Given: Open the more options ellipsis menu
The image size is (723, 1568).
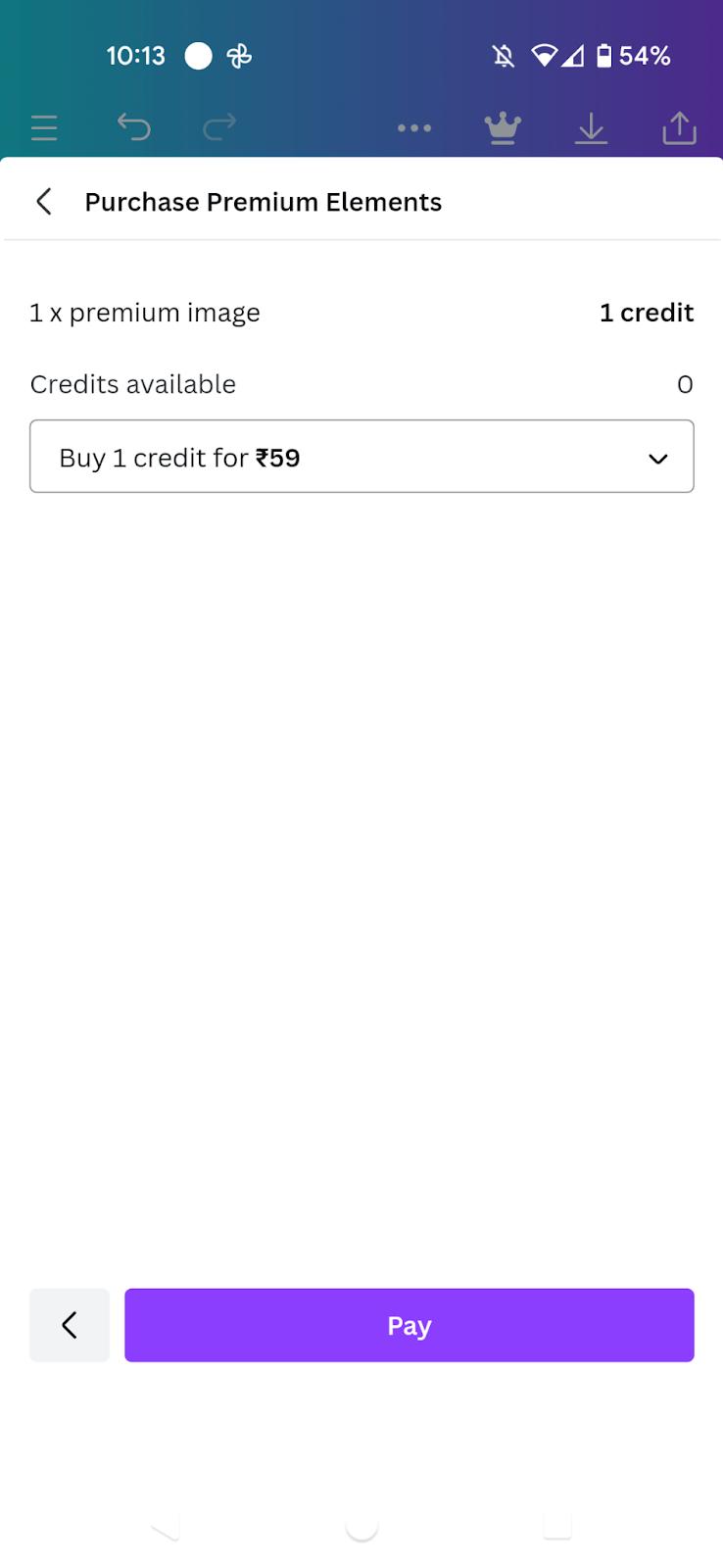Looking at the screenshot, I should click(414, 127).
